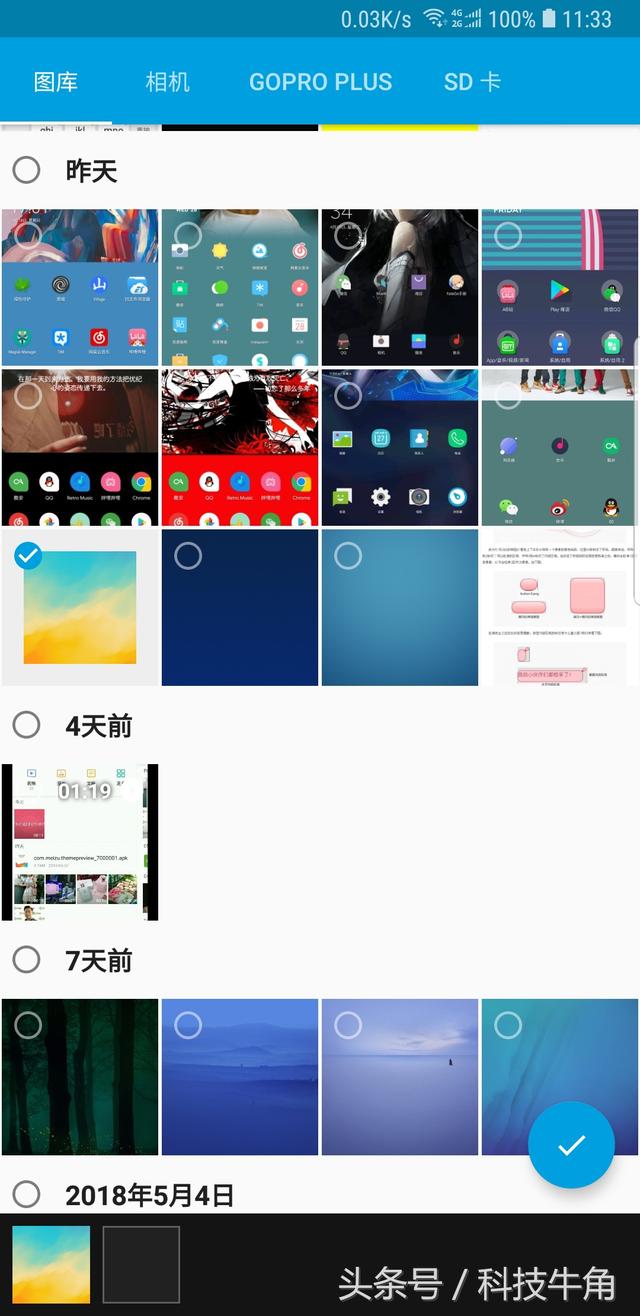The image size is (640, 1316).
Task: Confirm selection with the checkmark button
Action: tap(571, 1145)
